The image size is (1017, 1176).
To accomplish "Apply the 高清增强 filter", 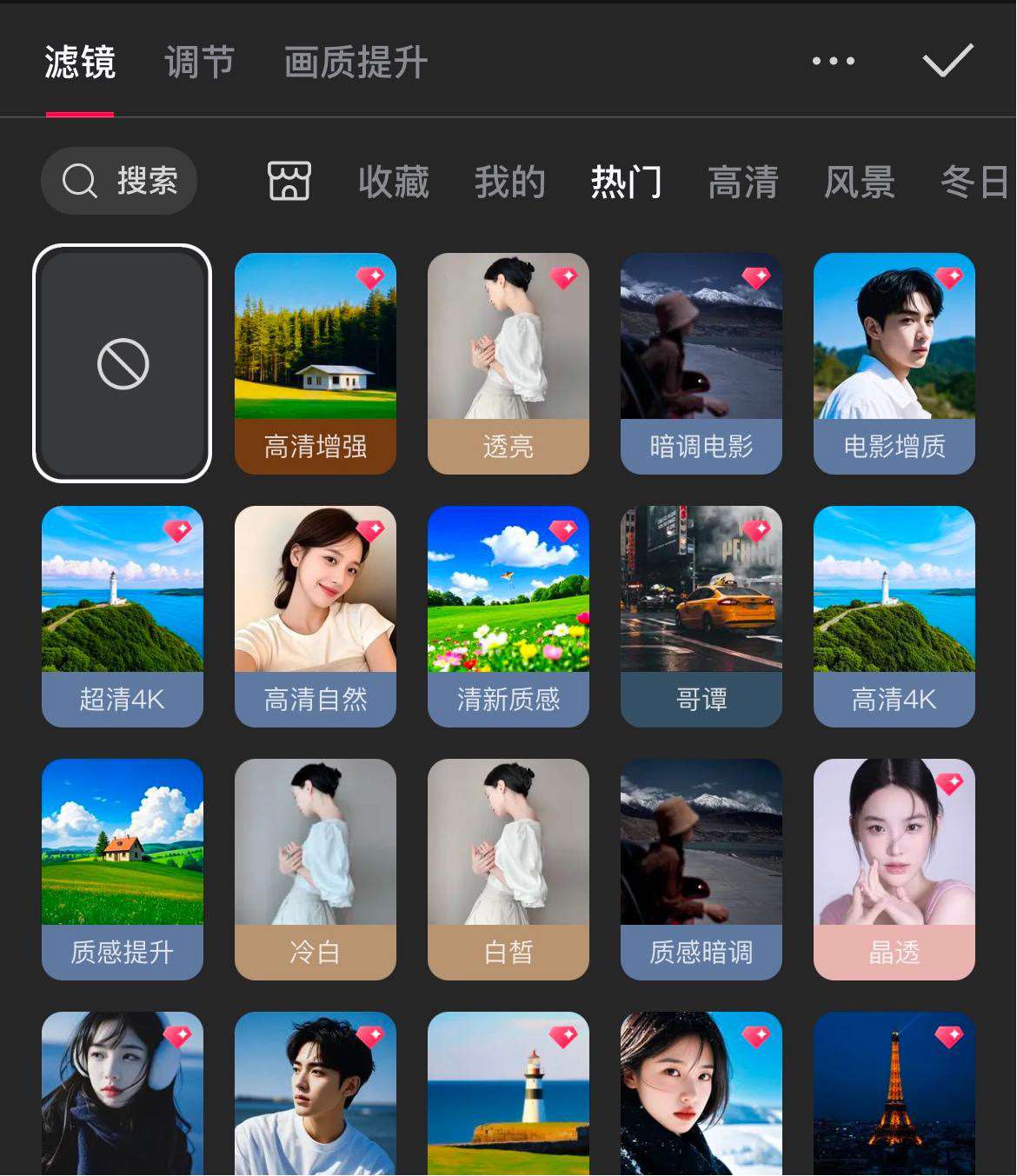I will pos(315,363).
